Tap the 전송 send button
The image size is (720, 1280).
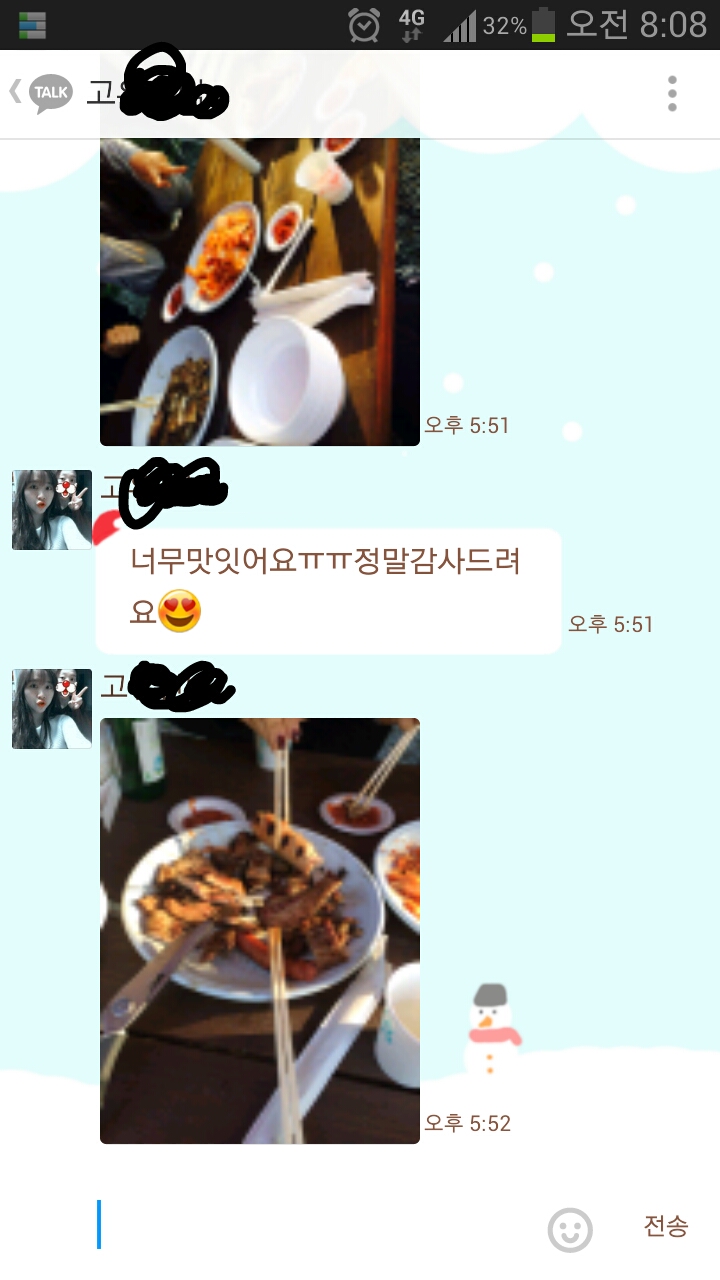[x=665, y=1226]
